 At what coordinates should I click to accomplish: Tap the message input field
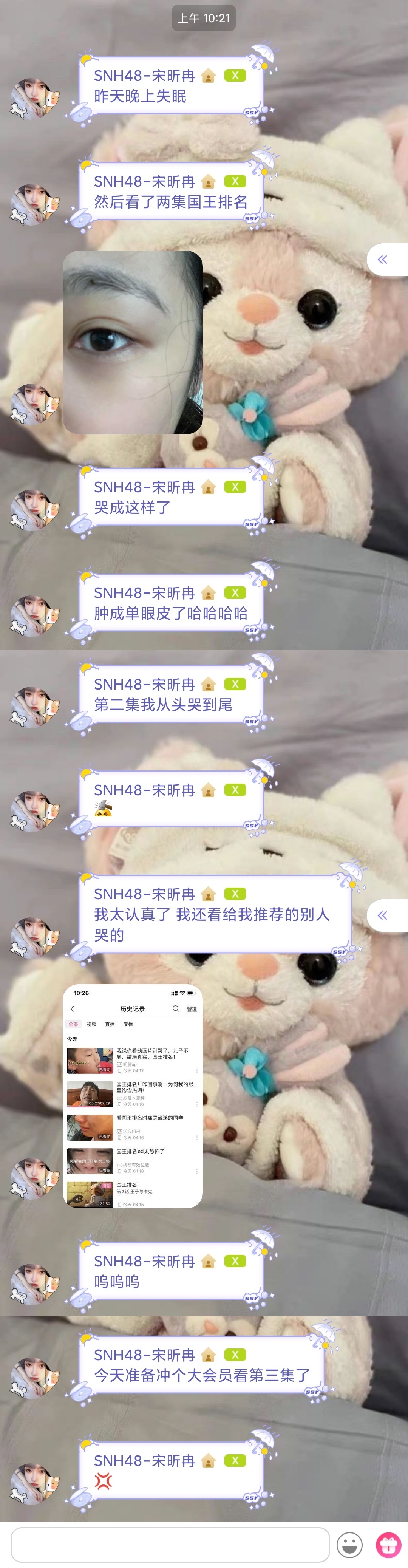[170, 1544]
